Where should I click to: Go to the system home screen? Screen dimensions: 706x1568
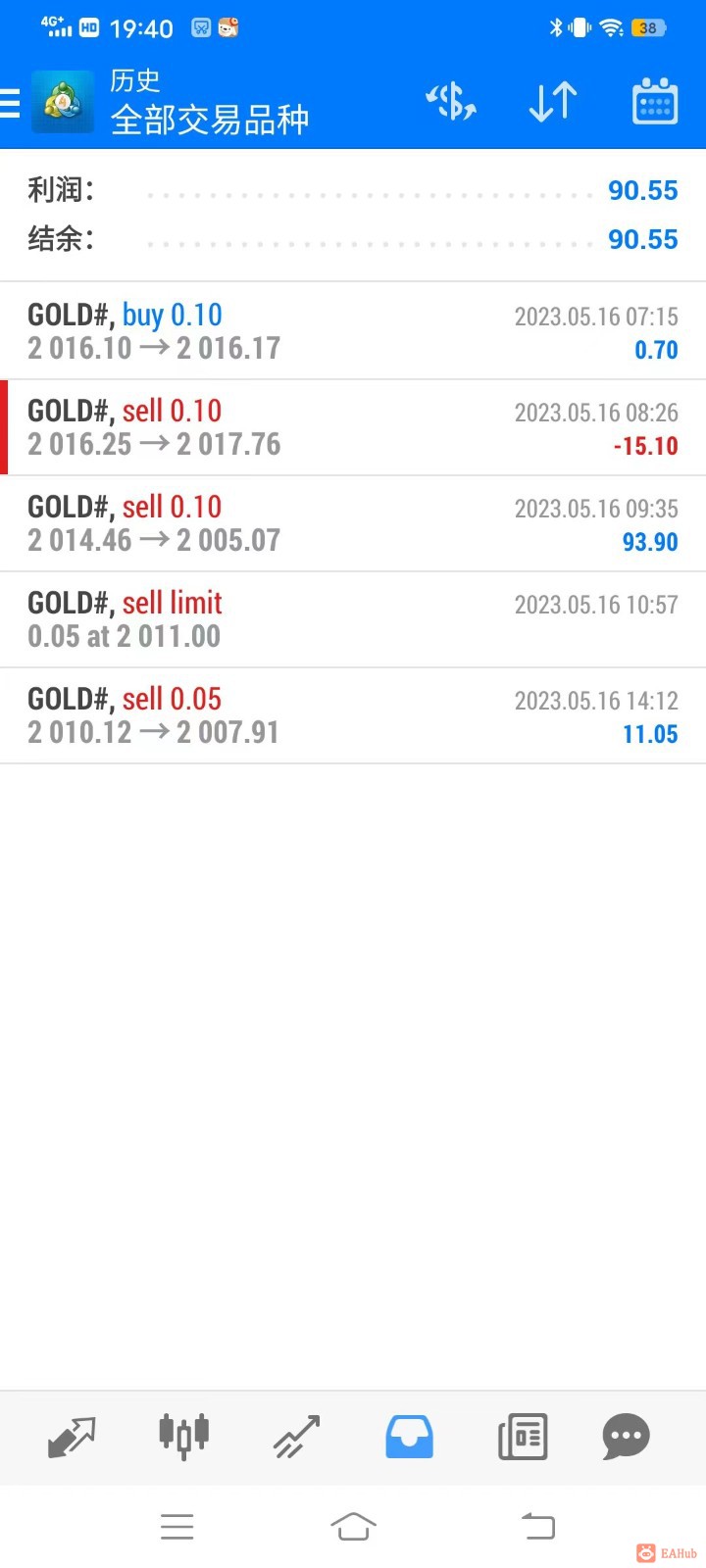click(353, 1526)
